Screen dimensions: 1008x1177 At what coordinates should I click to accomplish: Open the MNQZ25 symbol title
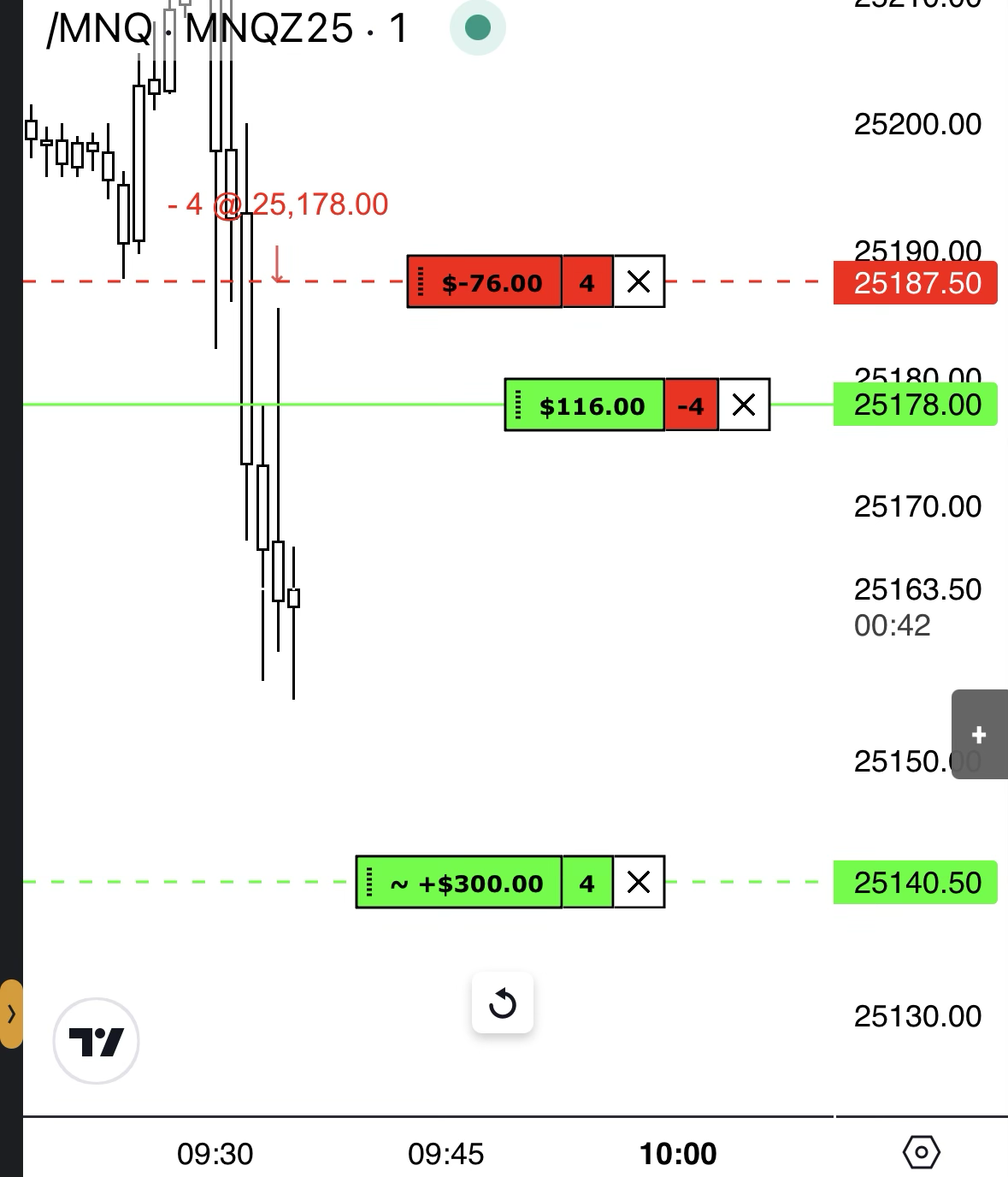pos(227,29)
